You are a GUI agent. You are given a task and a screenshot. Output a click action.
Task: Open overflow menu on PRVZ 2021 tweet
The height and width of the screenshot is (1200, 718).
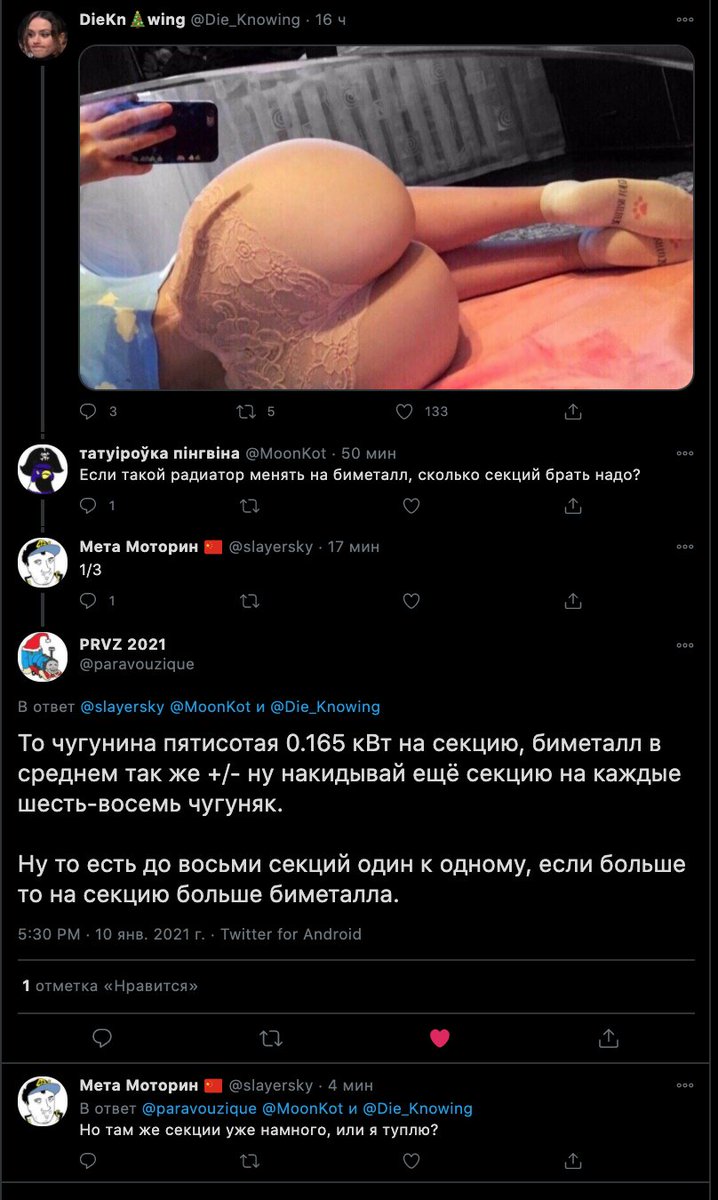pos(685,645)
